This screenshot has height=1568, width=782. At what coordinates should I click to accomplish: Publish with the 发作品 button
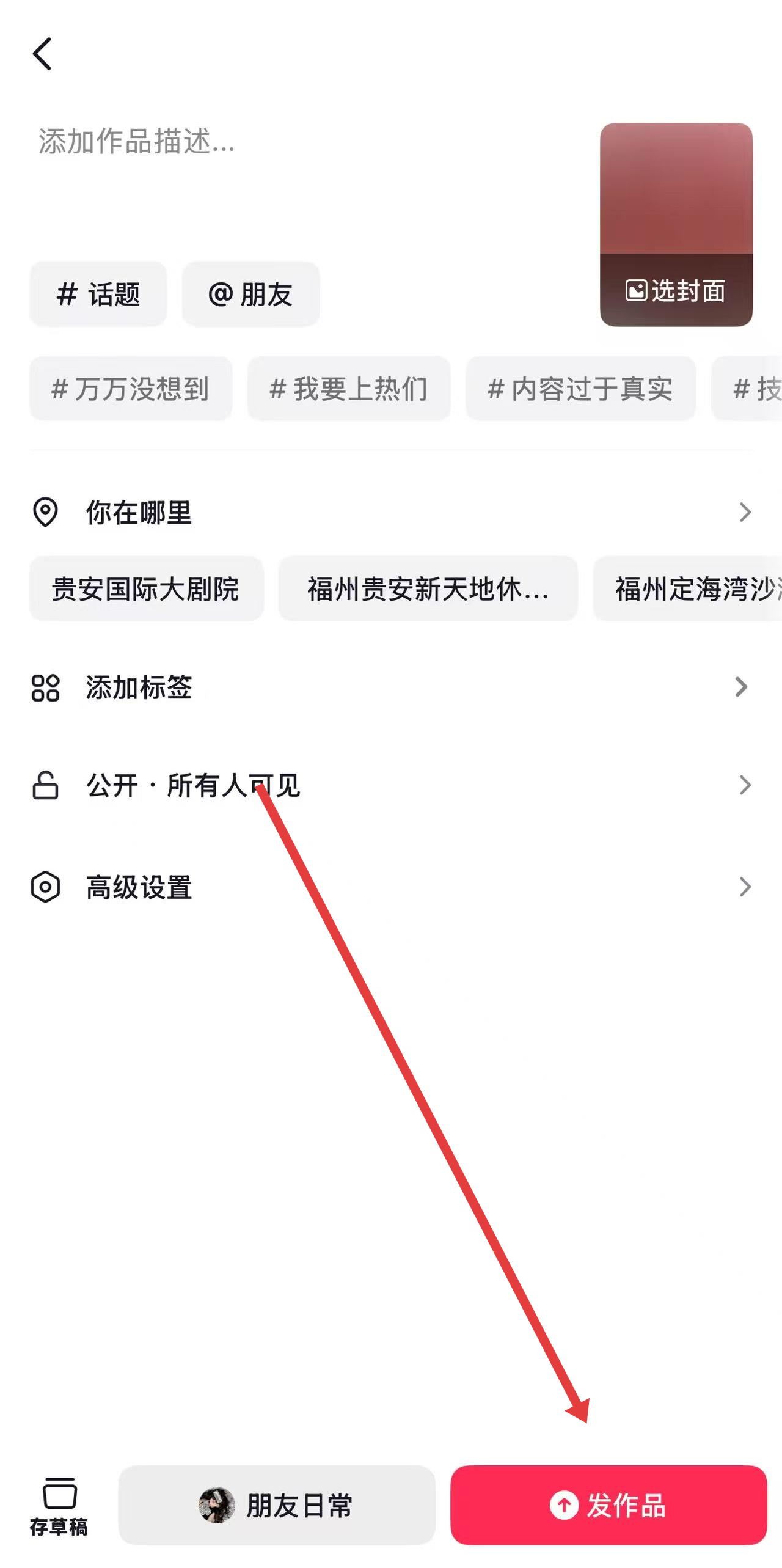608,1505
